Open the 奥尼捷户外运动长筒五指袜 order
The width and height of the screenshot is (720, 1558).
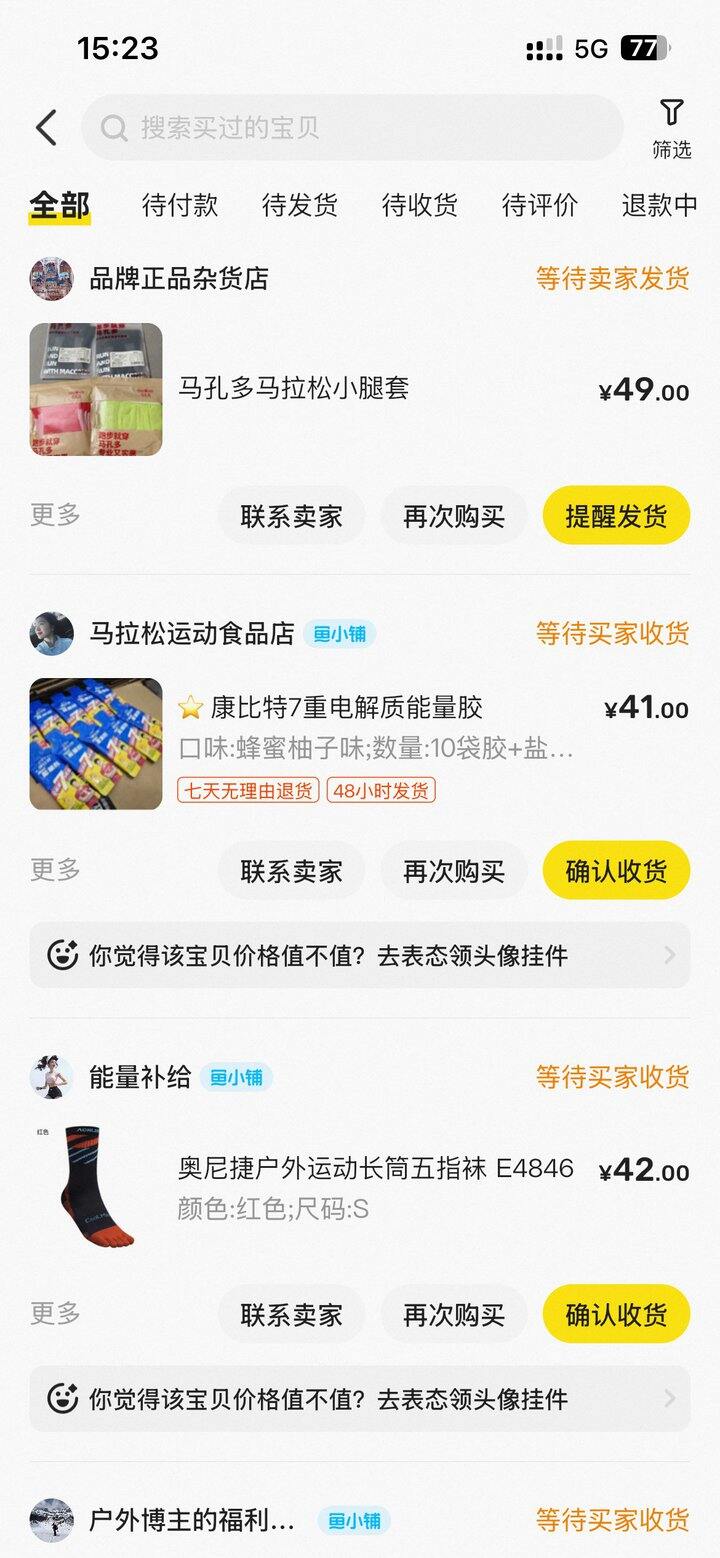pyautogui.click(x=376, y=1168)
